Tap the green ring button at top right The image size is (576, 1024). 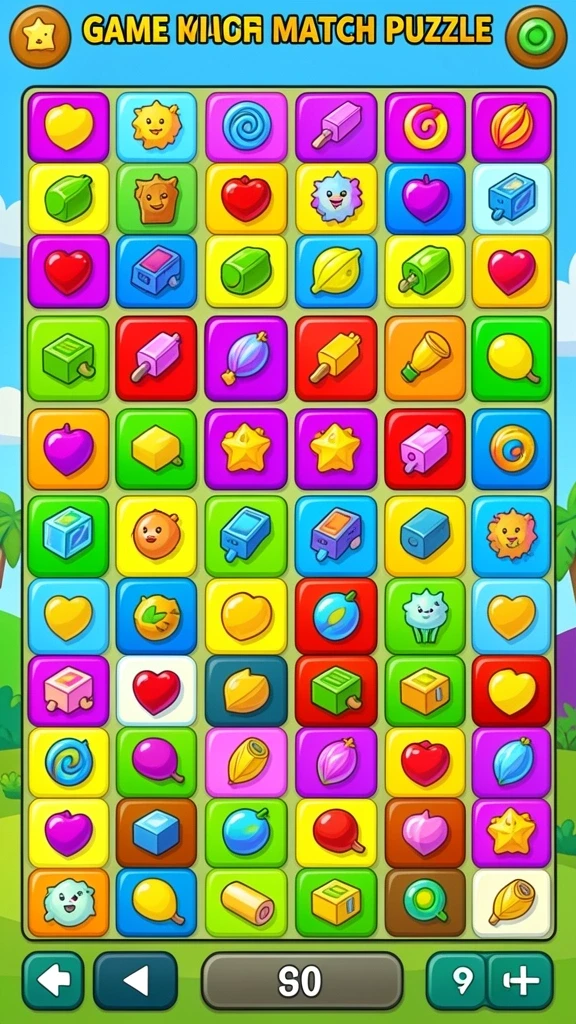[536, 37]
